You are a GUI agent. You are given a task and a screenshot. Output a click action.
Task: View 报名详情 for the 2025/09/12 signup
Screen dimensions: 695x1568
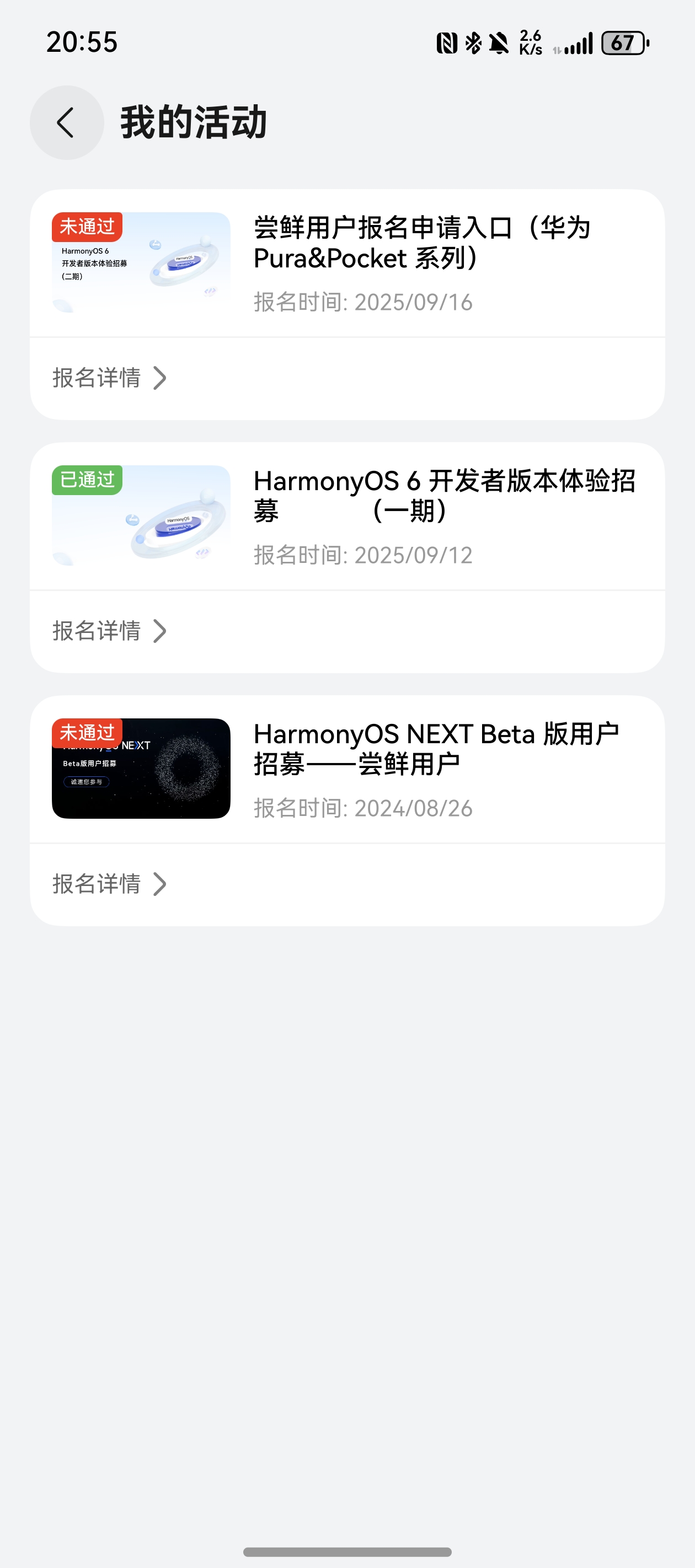pos(110,631)
